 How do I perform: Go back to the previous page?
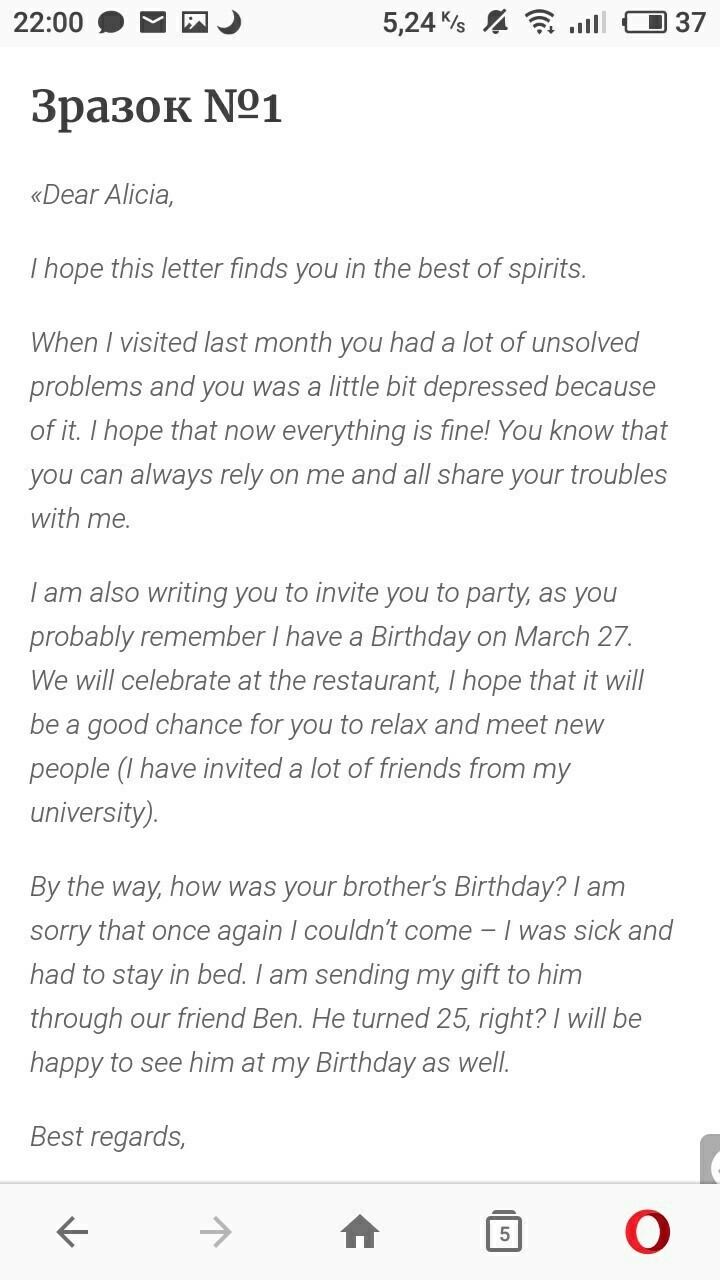click(x=72, y=1232)
